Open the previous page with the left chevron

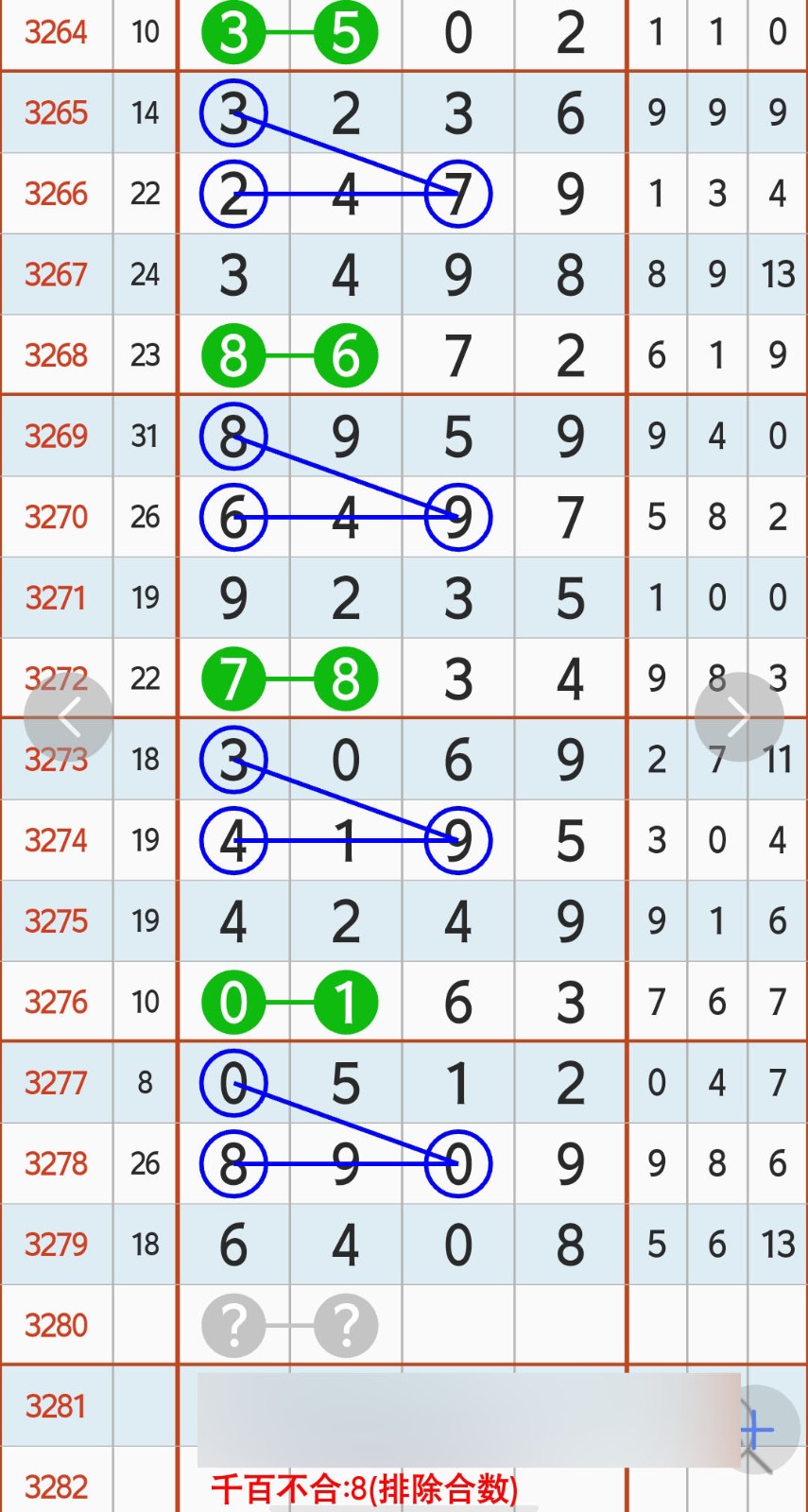[69, 716]
